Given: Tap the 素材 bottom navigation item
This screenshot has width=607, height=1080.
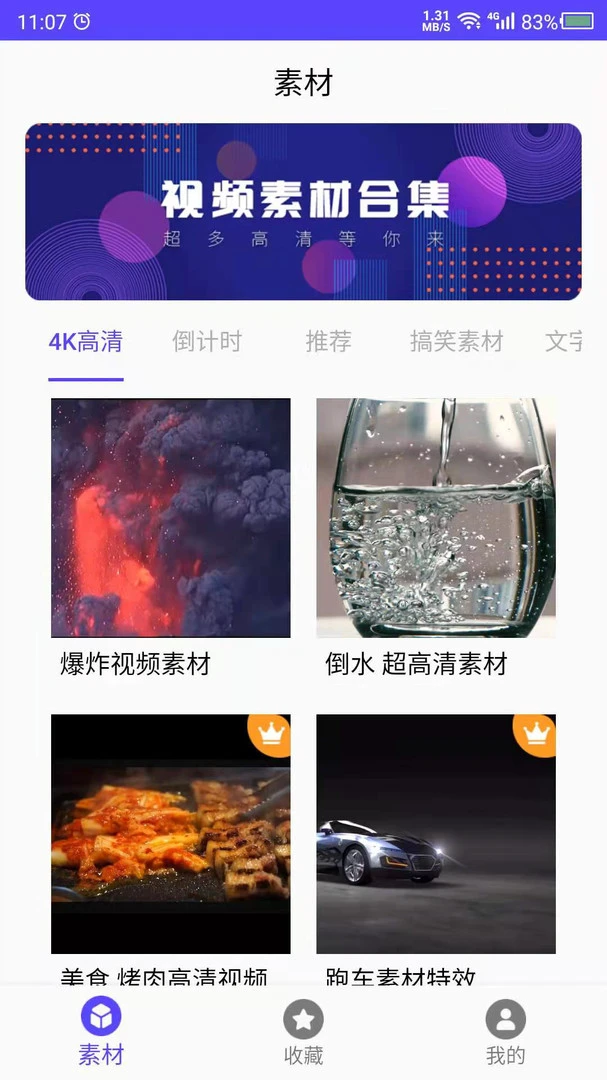Looking at the screenshot, I should click(x=101, y=1032).
